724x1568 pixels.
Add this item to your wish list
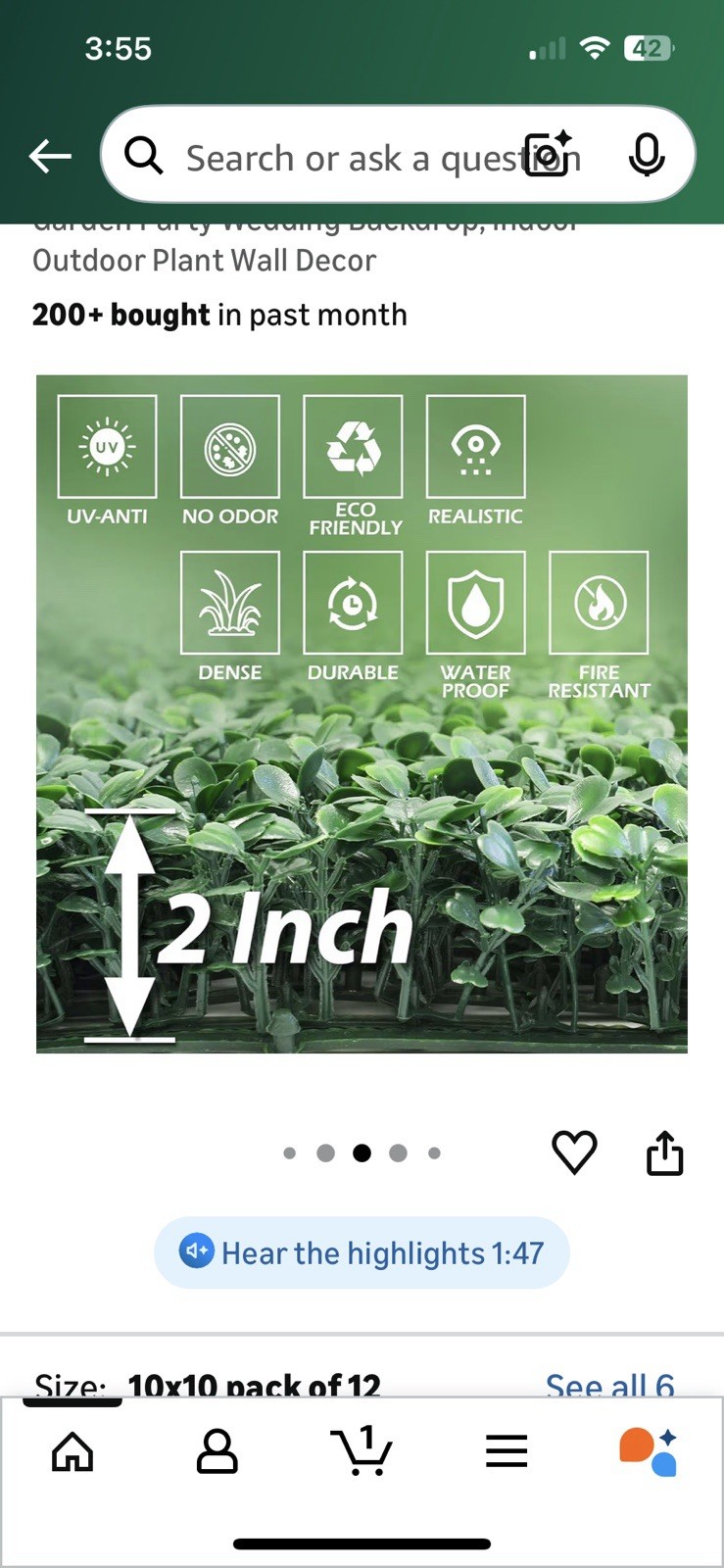[574, 1151]
